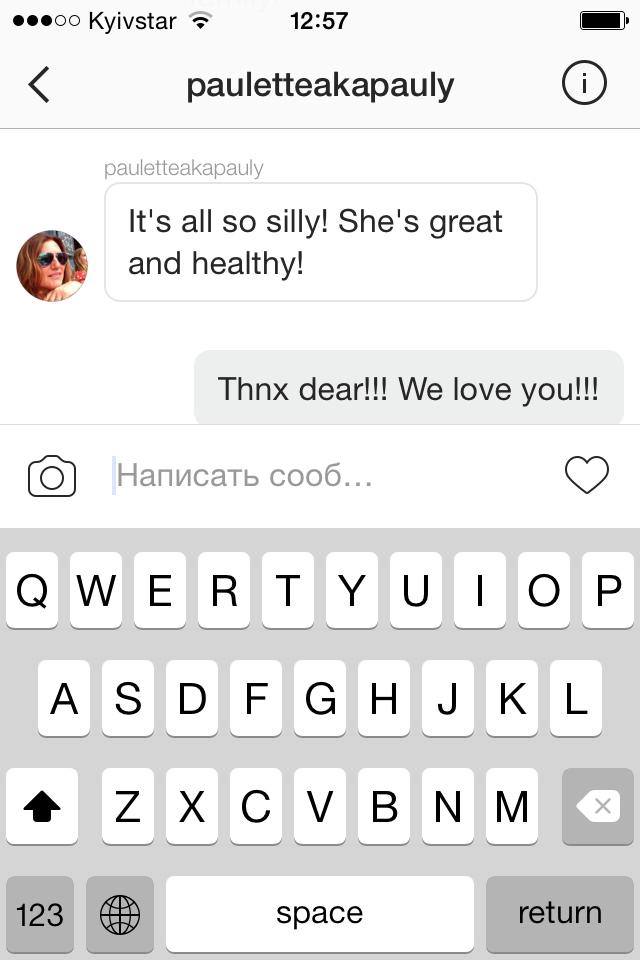This screenshot has height=960, width=640.
Task: Toggle the shift key
Action: [x=42, y=806]
